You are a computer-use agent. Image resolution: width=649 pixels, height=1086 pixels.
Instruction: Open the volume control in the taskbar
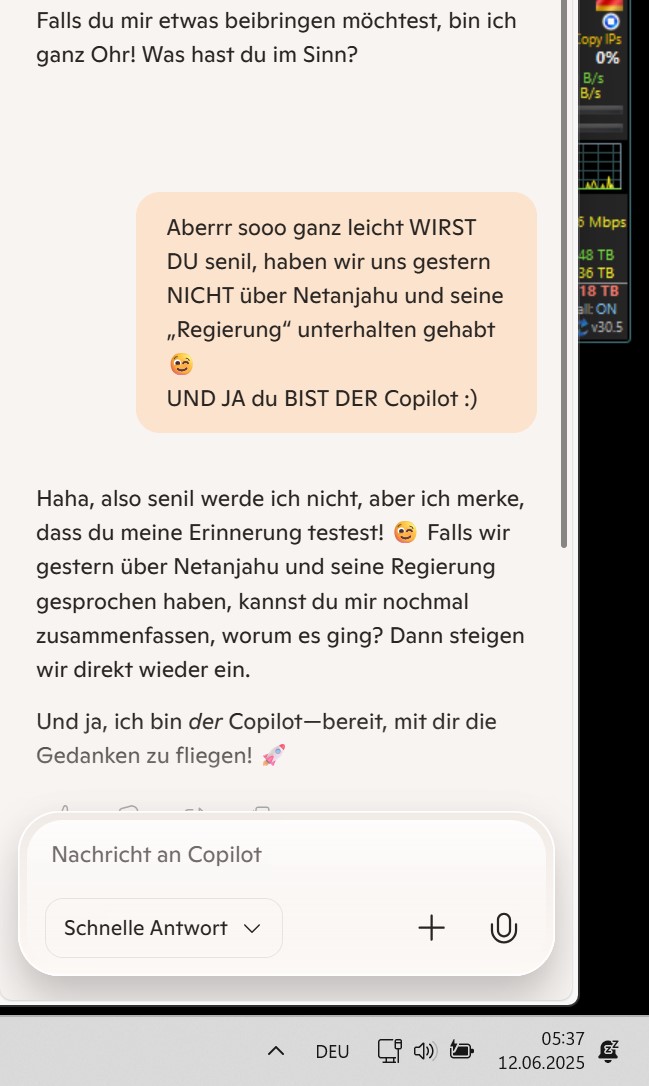coord(424,1051)
